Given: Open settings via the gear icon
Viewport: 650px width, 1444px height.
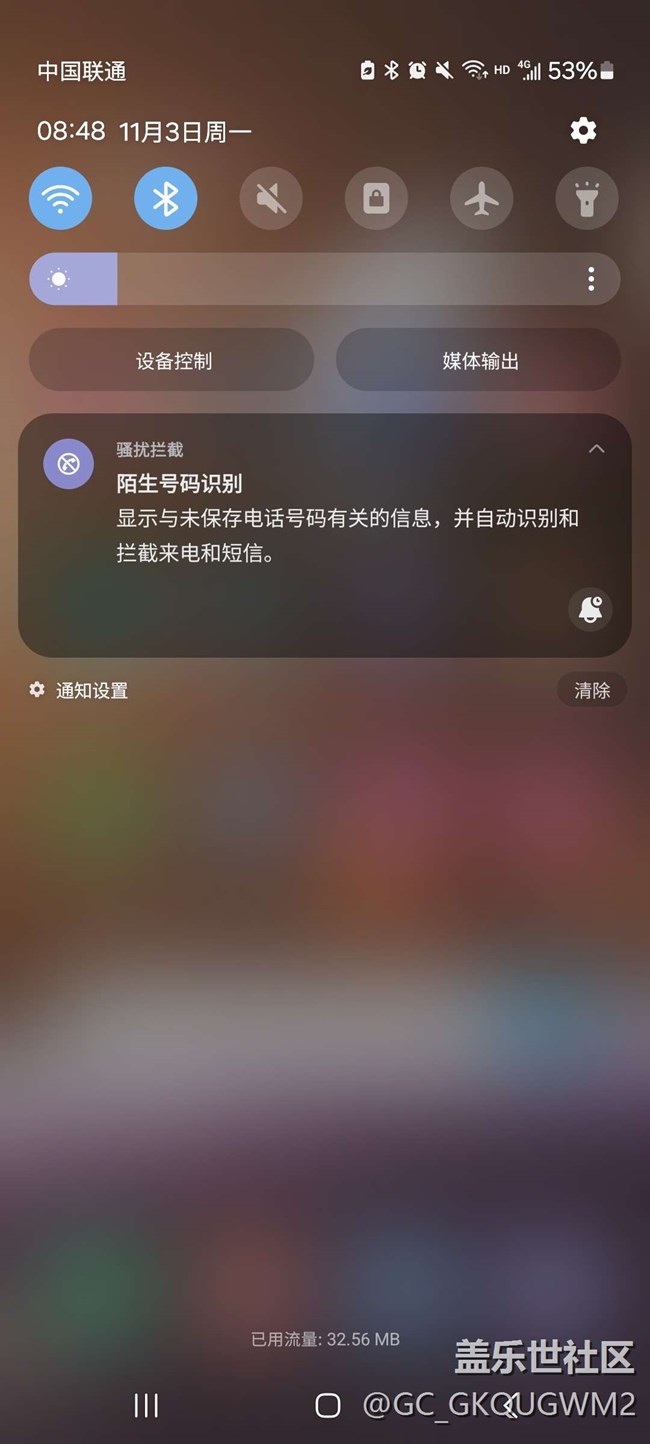Looking at the screenshot, I should (x=583, y=130).
